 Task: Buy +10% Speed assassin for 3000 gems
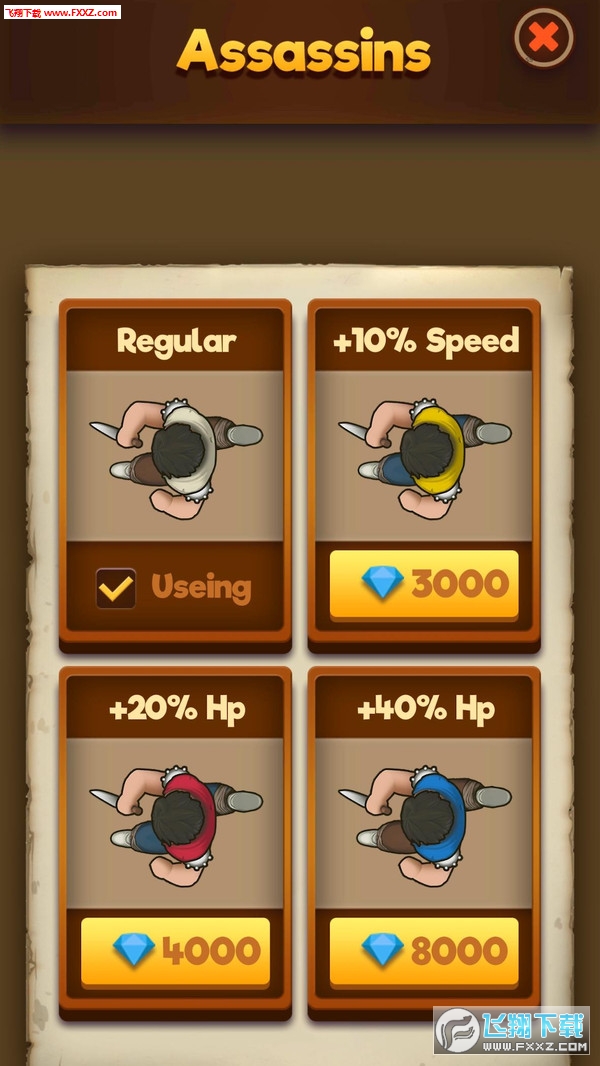coord(424,584)
